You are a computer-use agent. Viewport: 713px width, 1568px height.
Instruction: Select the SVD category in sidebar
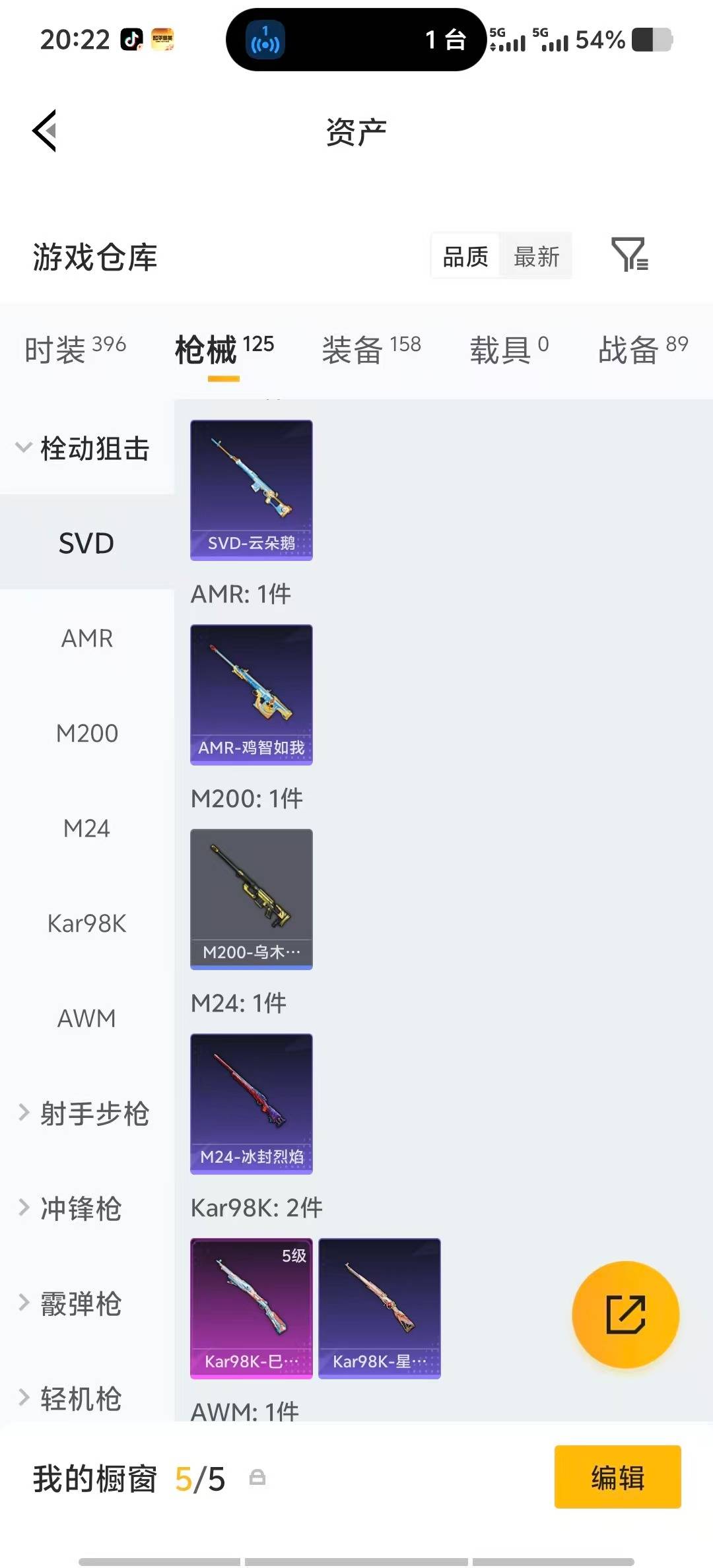coord(86,542)
